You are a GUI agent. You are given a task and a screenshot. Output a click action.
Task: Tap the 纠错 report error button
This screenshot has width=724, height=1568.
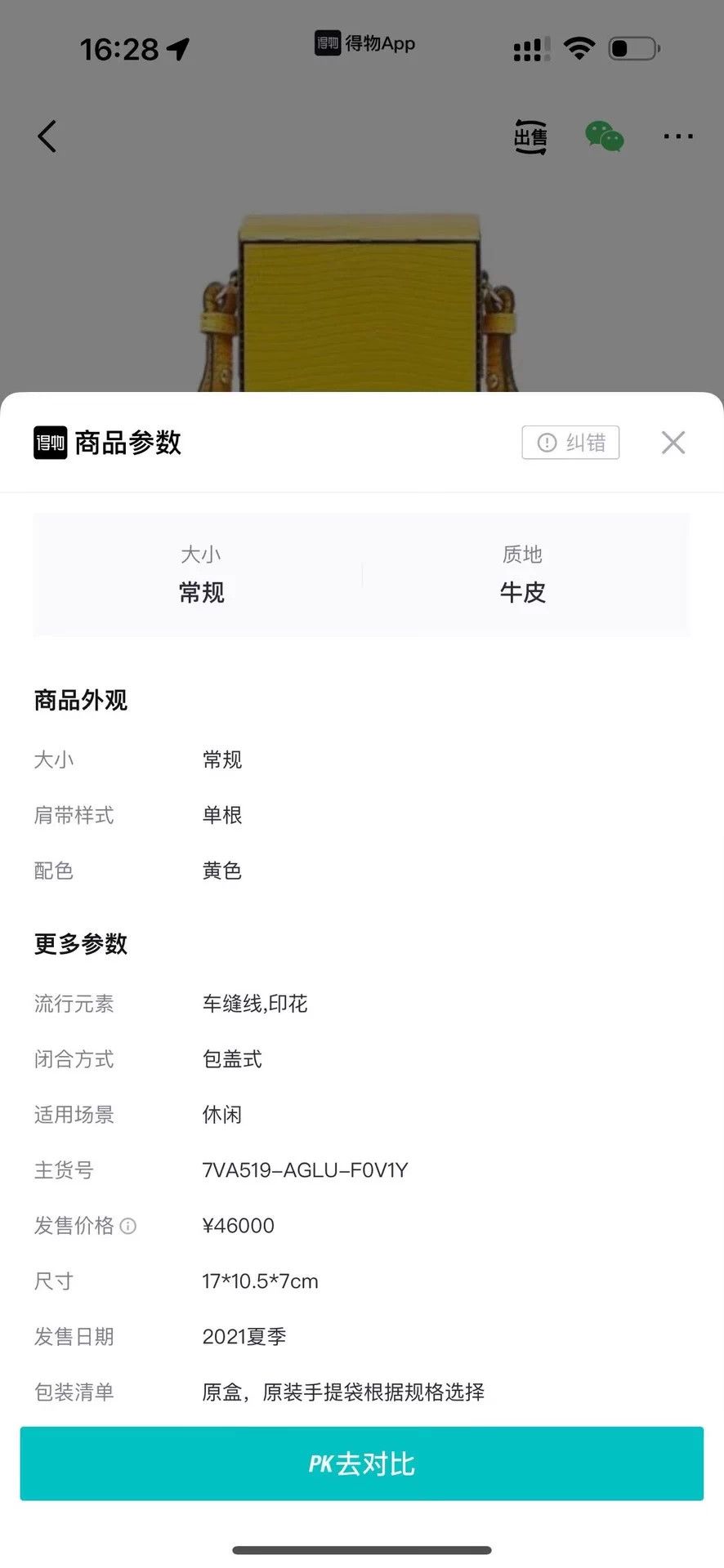coord(570,443)
